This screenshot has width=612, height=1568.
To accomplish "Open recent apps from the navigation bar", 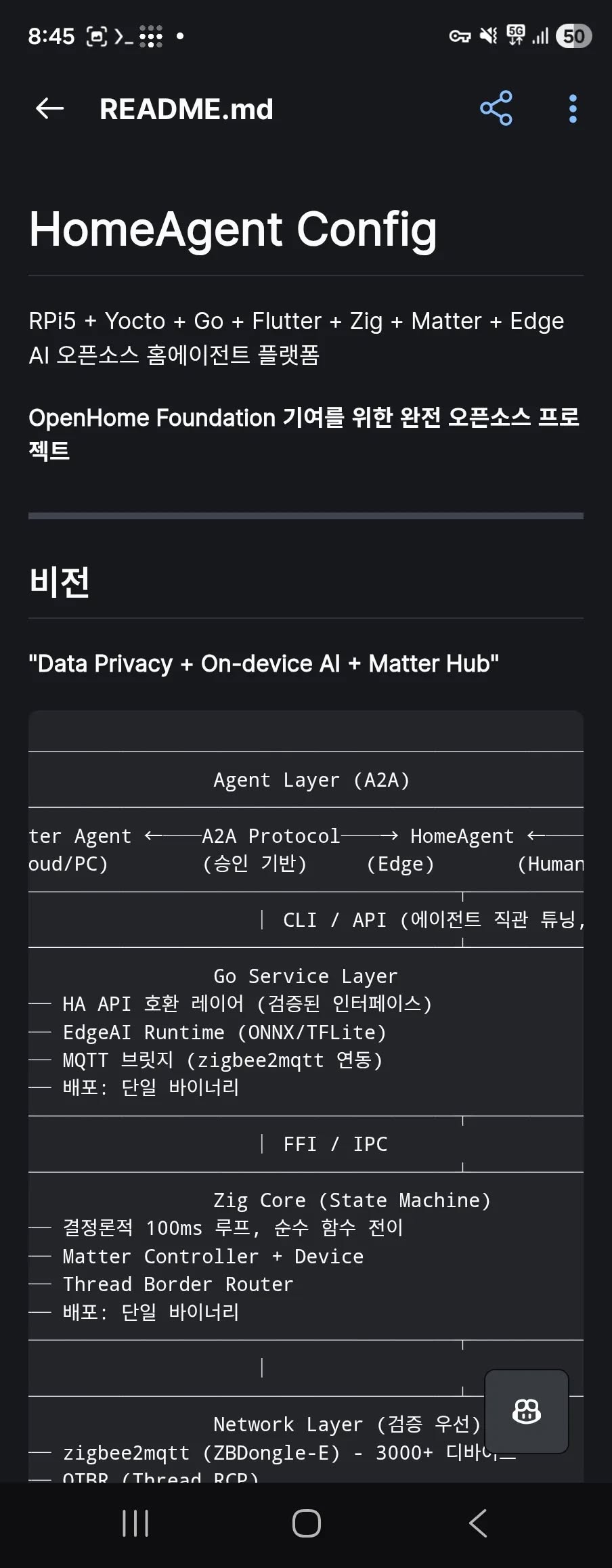I will click(x=135, y=1523).
